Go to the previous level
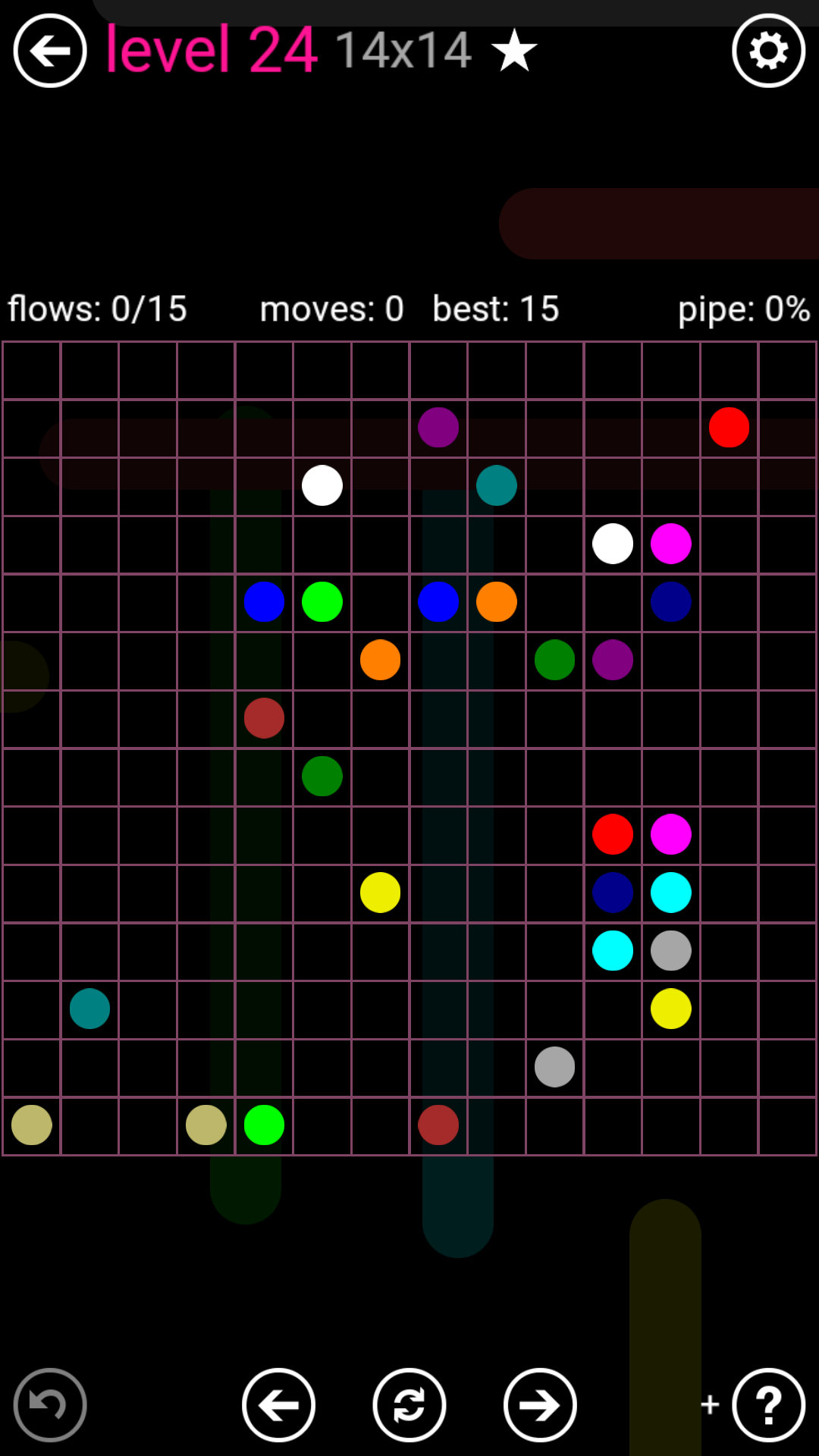819x1456 pixels. (x=278, y=1404)
